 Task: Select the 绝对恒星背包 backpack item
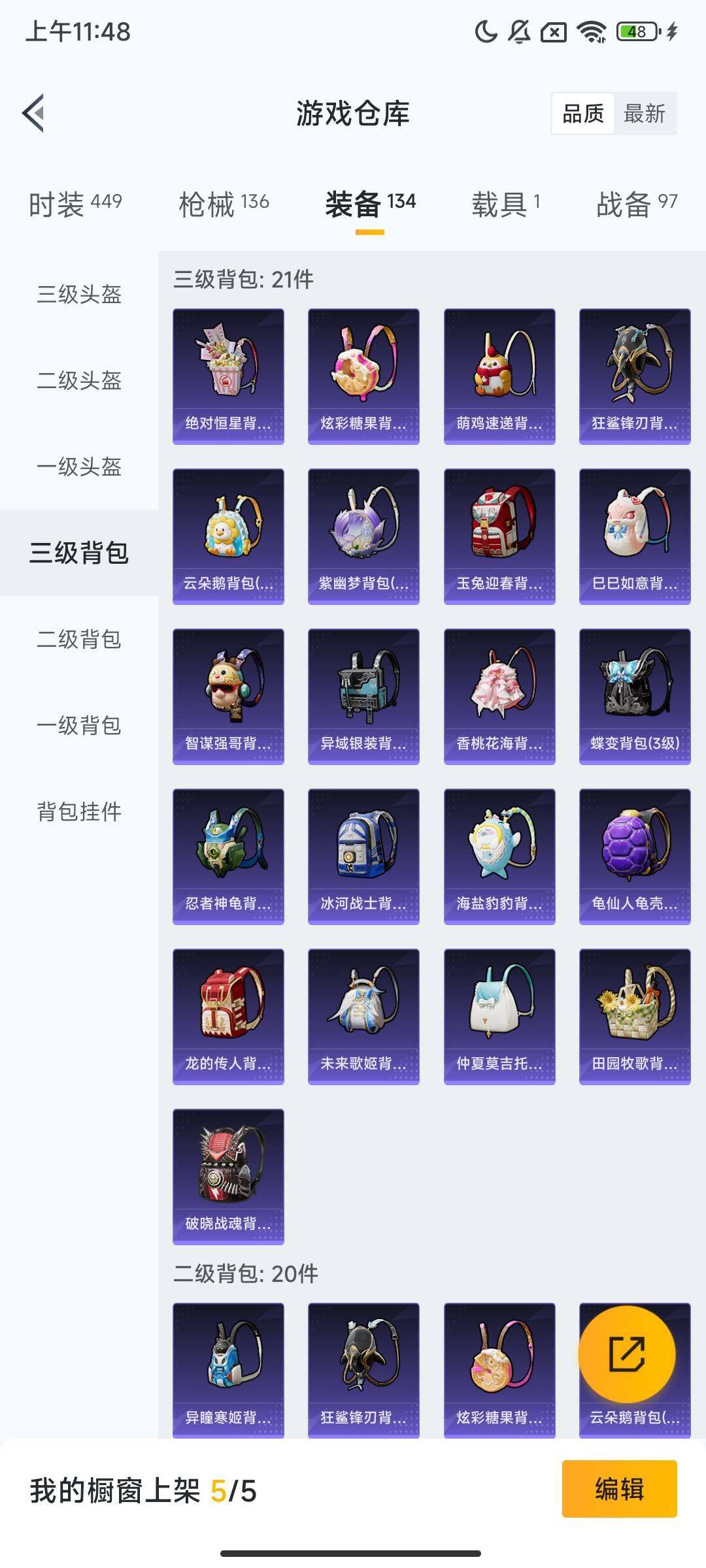tap(227, 372)
